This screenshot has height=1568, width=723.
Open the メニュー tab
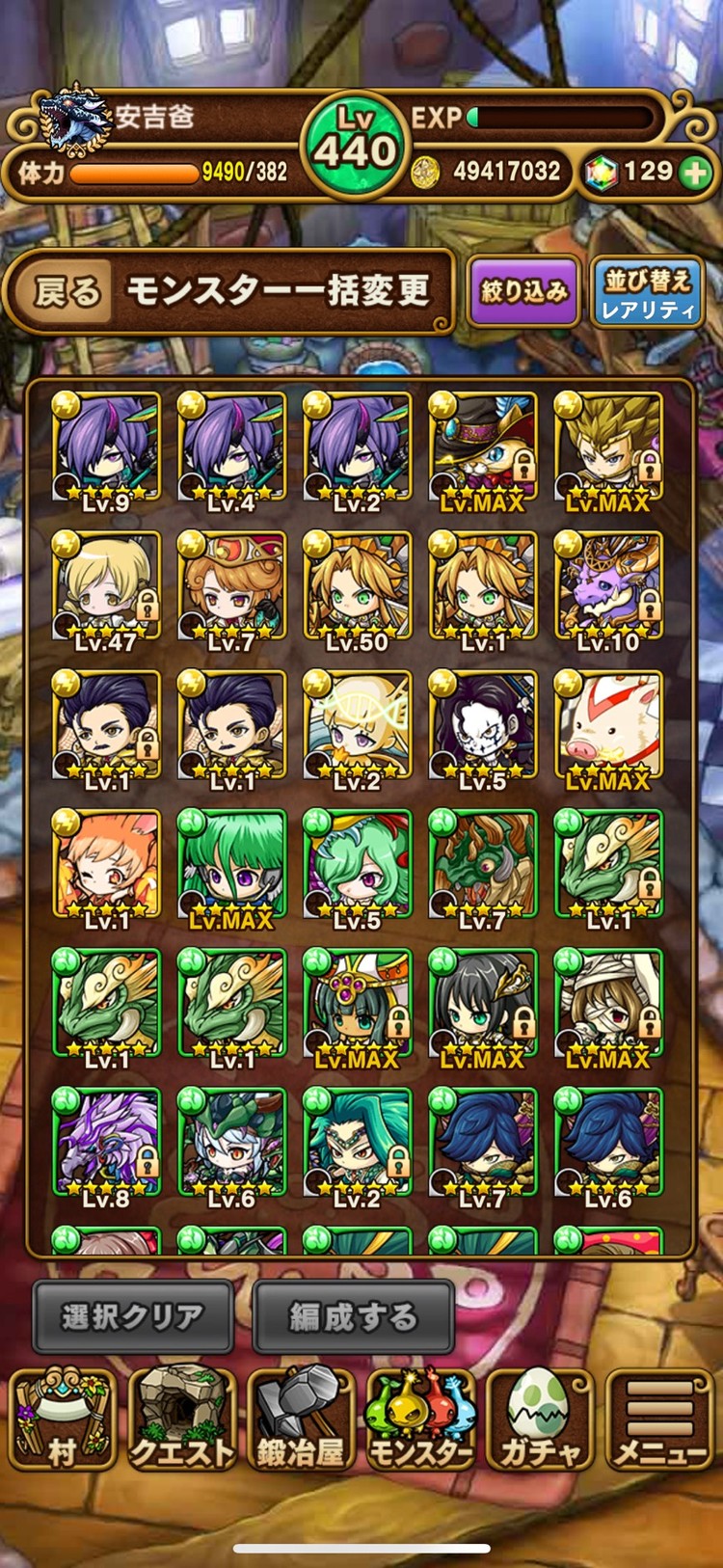(x=658, y=1419)
